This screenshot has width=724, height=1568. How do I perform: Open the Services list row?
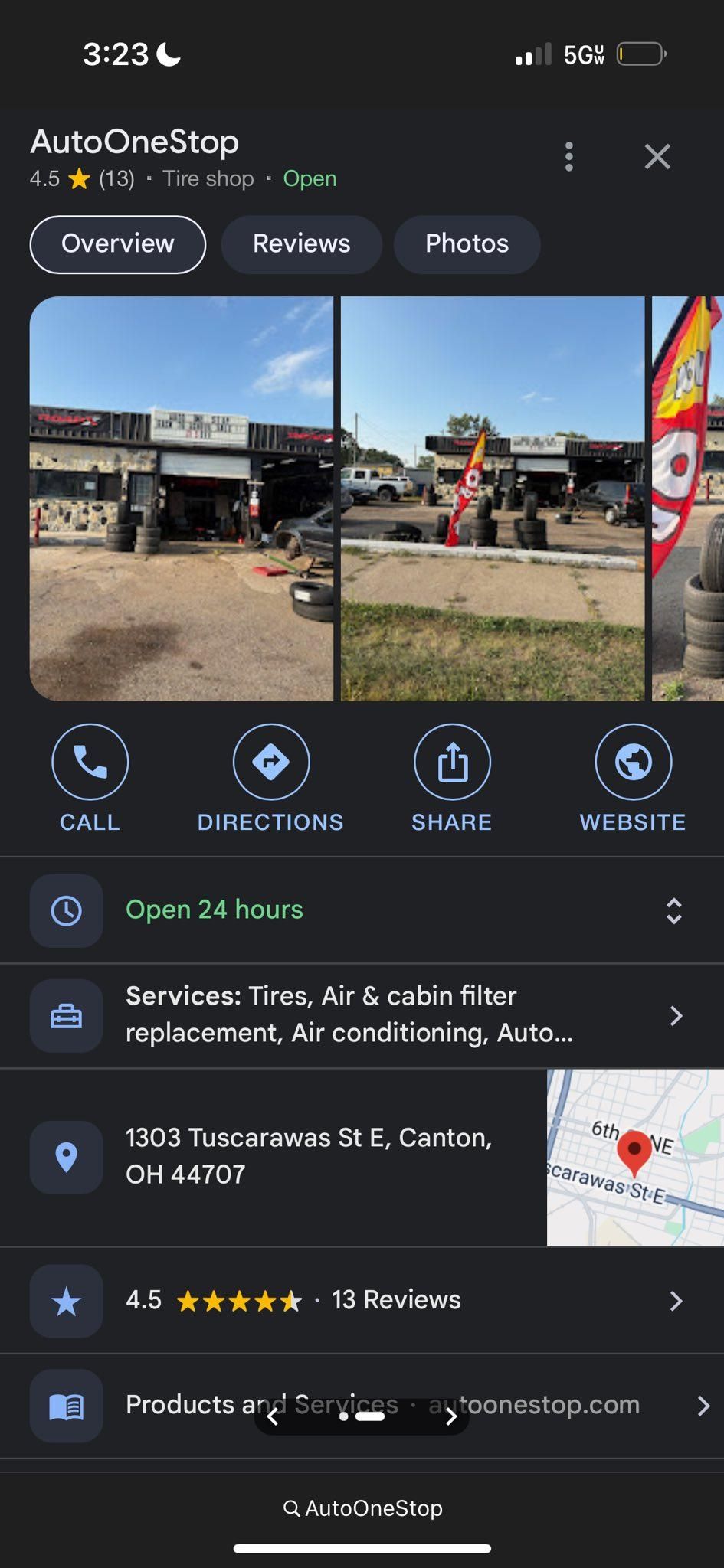(x=362, y=1015)
